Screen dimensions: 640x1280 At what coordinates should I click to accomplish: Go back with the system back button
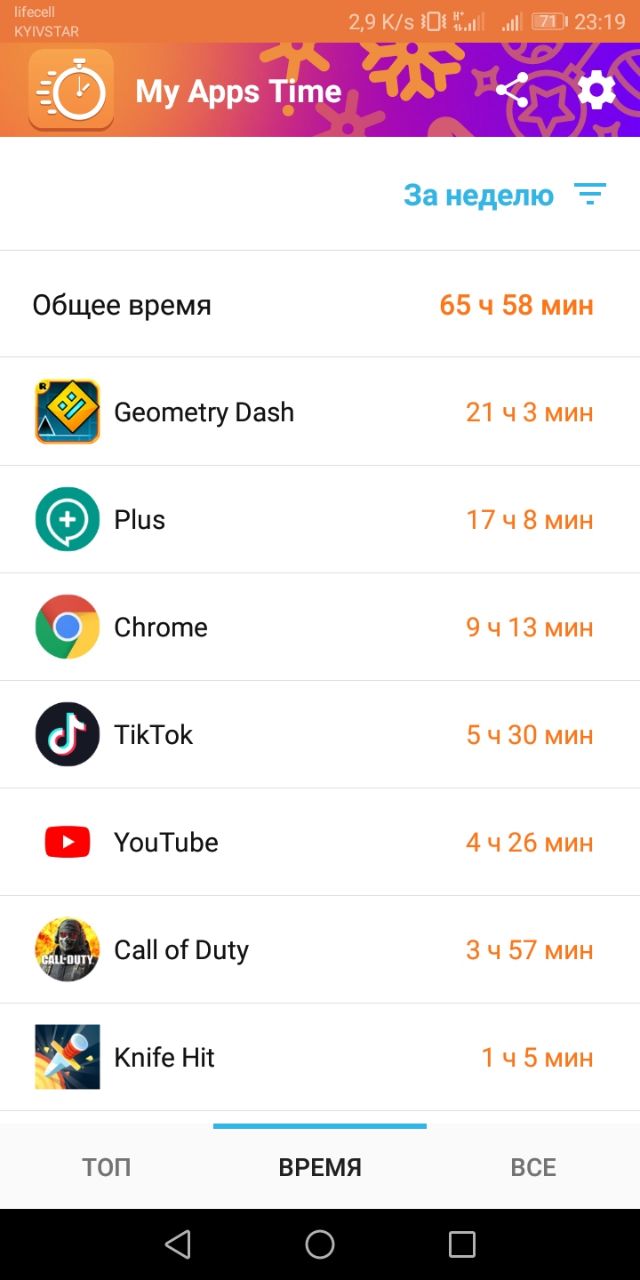coord(178,1244)
